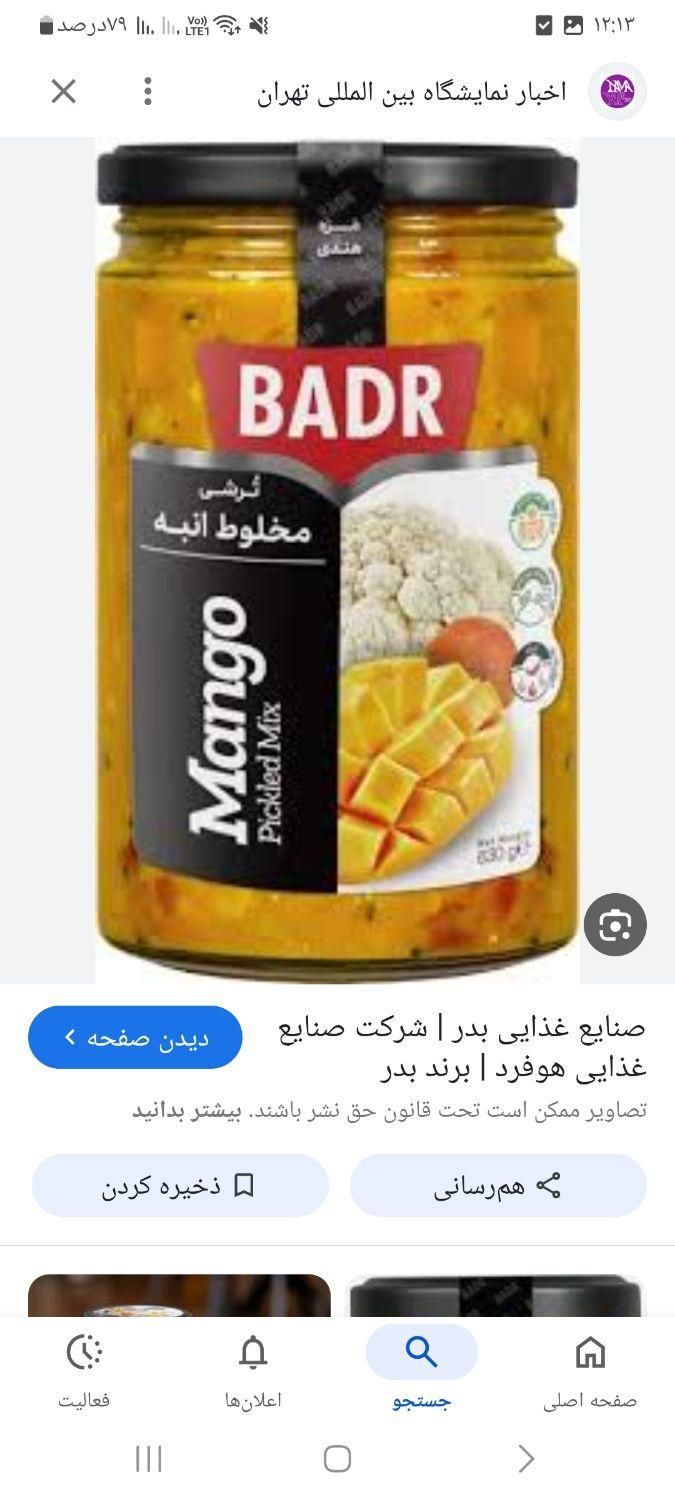The width and height of the screenshot is (675, 1500).
Task: Open the بیشتر بدانید link
Action: [188, 1111]
